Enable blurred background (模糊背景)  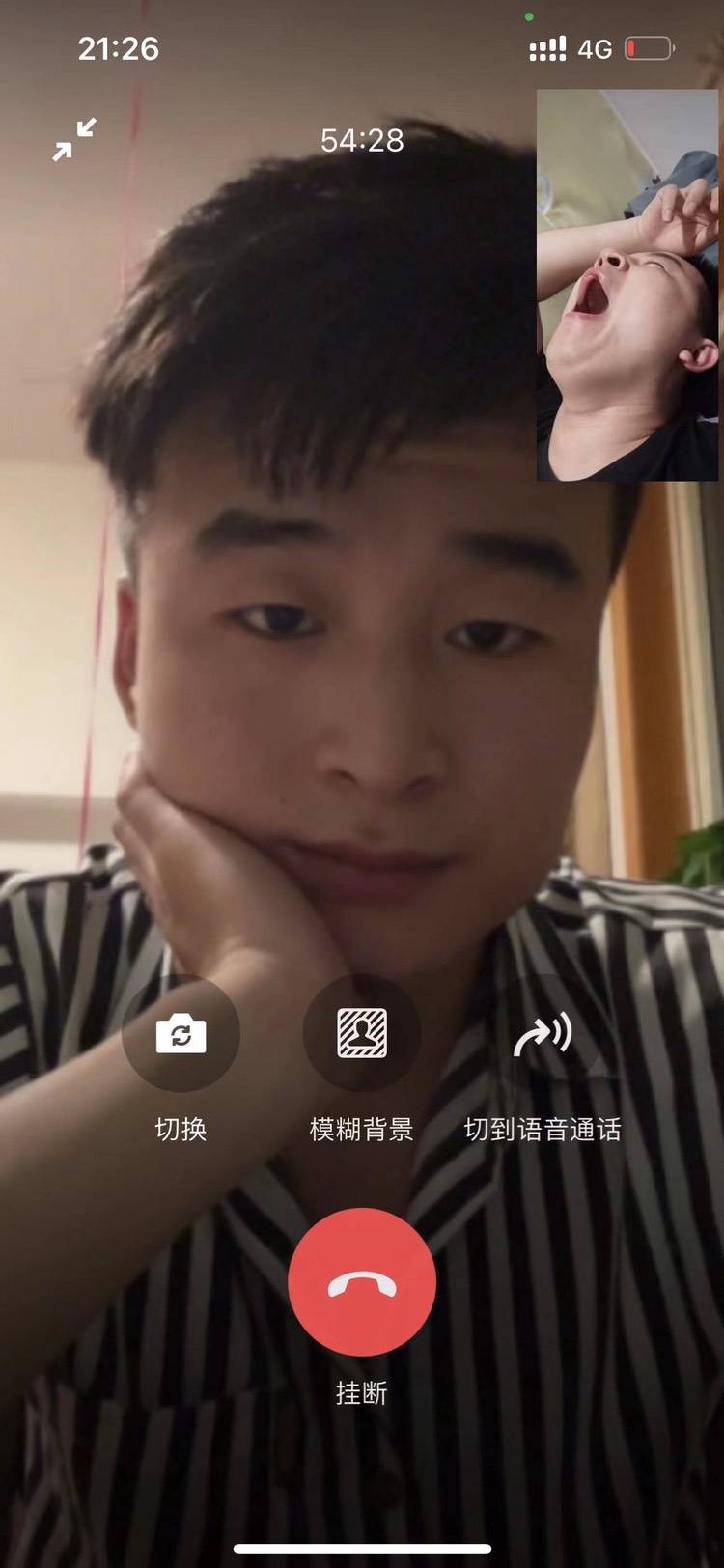click(x=362, y=1034)
